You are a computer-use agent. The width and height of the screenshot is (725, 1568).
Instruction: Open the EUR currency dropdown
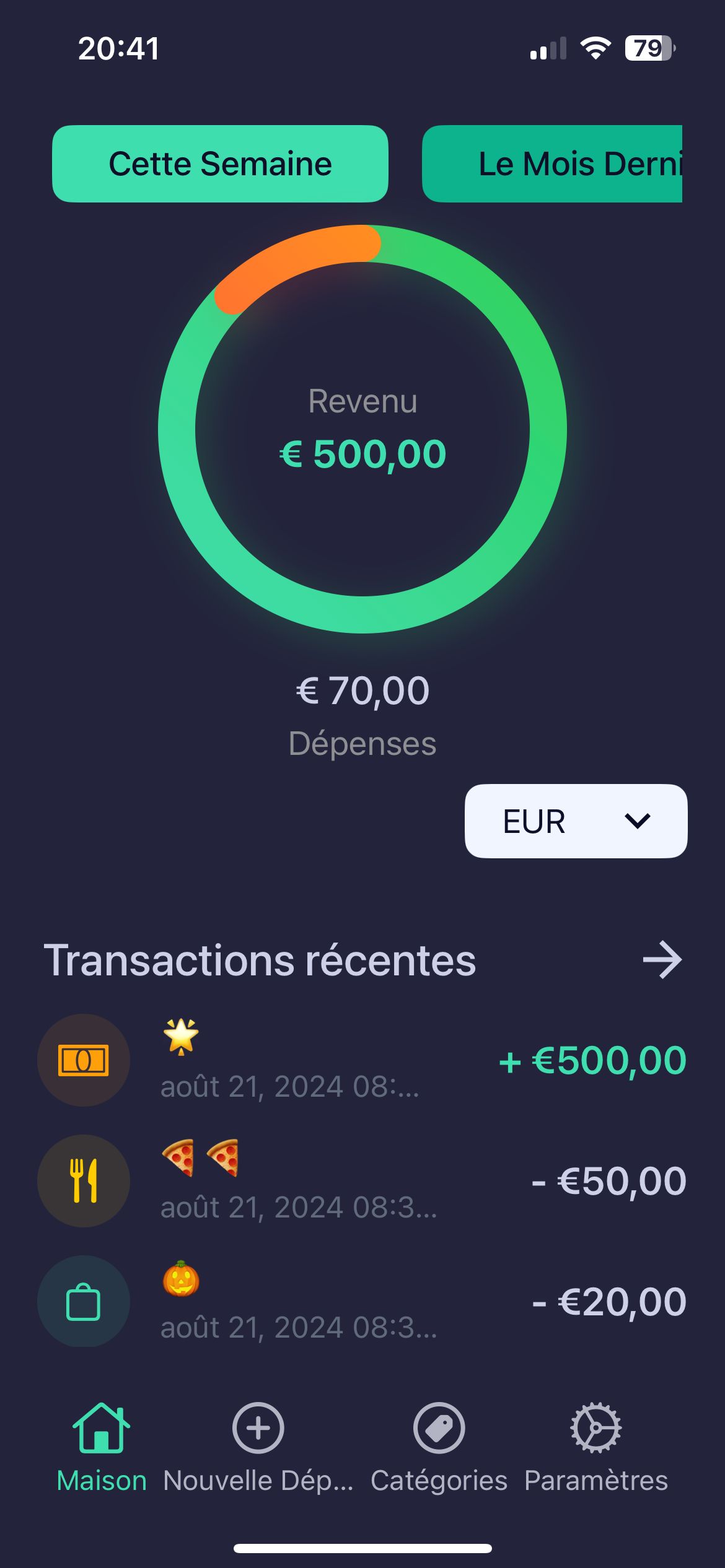pyautogui.click(x=576, y=821)
